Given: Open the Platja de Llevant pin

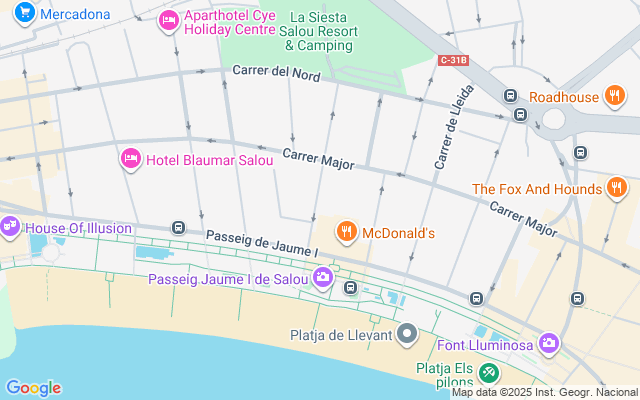Looking at the screenshot, I should click(x=407, y=334).
